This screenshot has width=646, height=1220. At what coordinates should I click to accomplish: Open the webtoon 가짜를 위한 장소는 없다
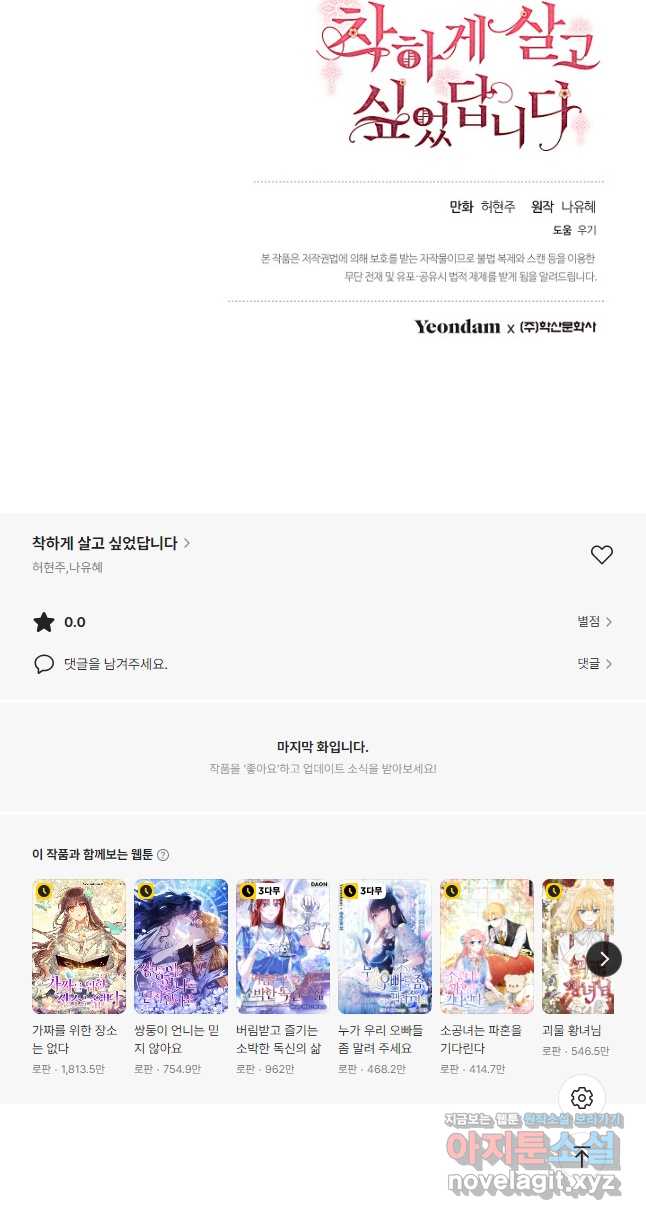pos(79,946)
